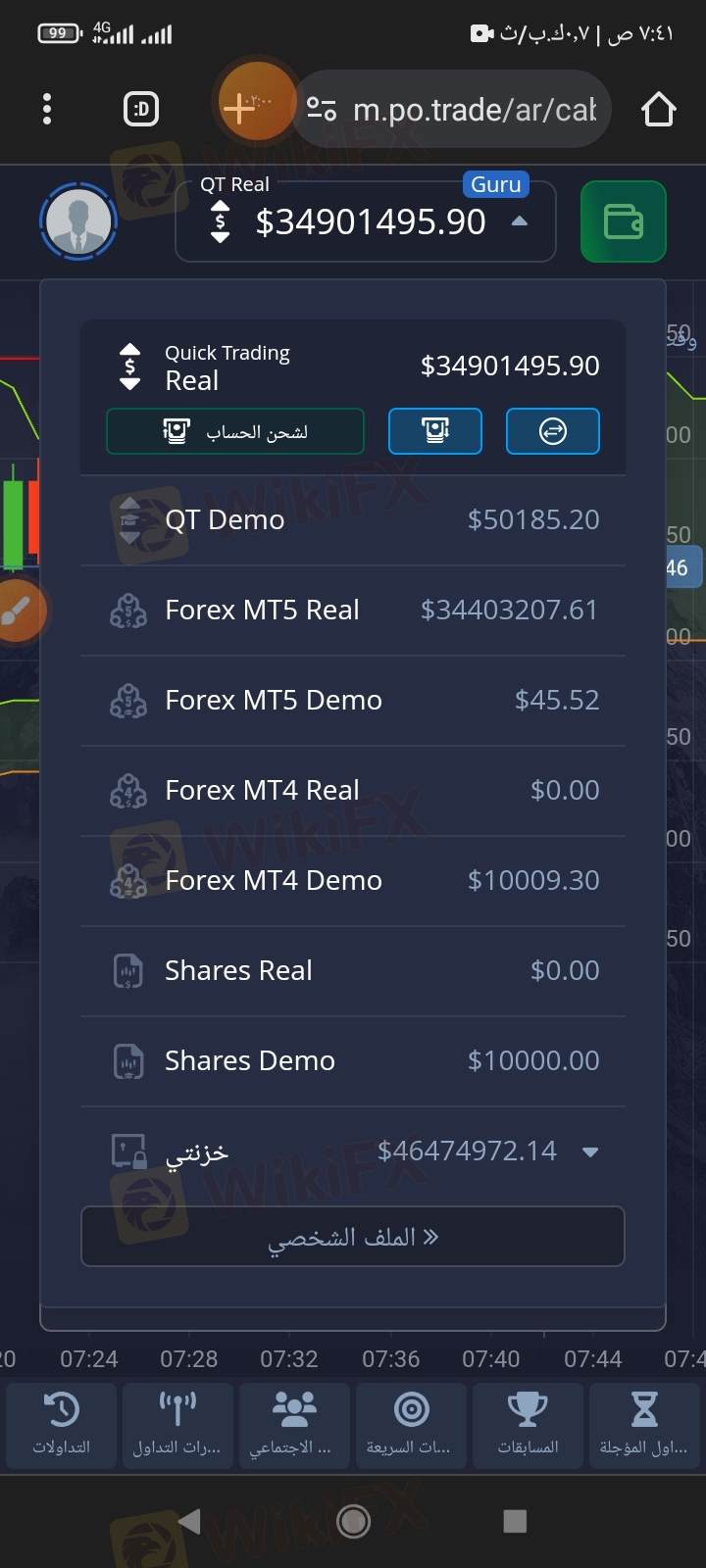The width and height of the screenshot is (706, 1568).
Task: Open the Shares Real account
Action: [x=353, y=971]
